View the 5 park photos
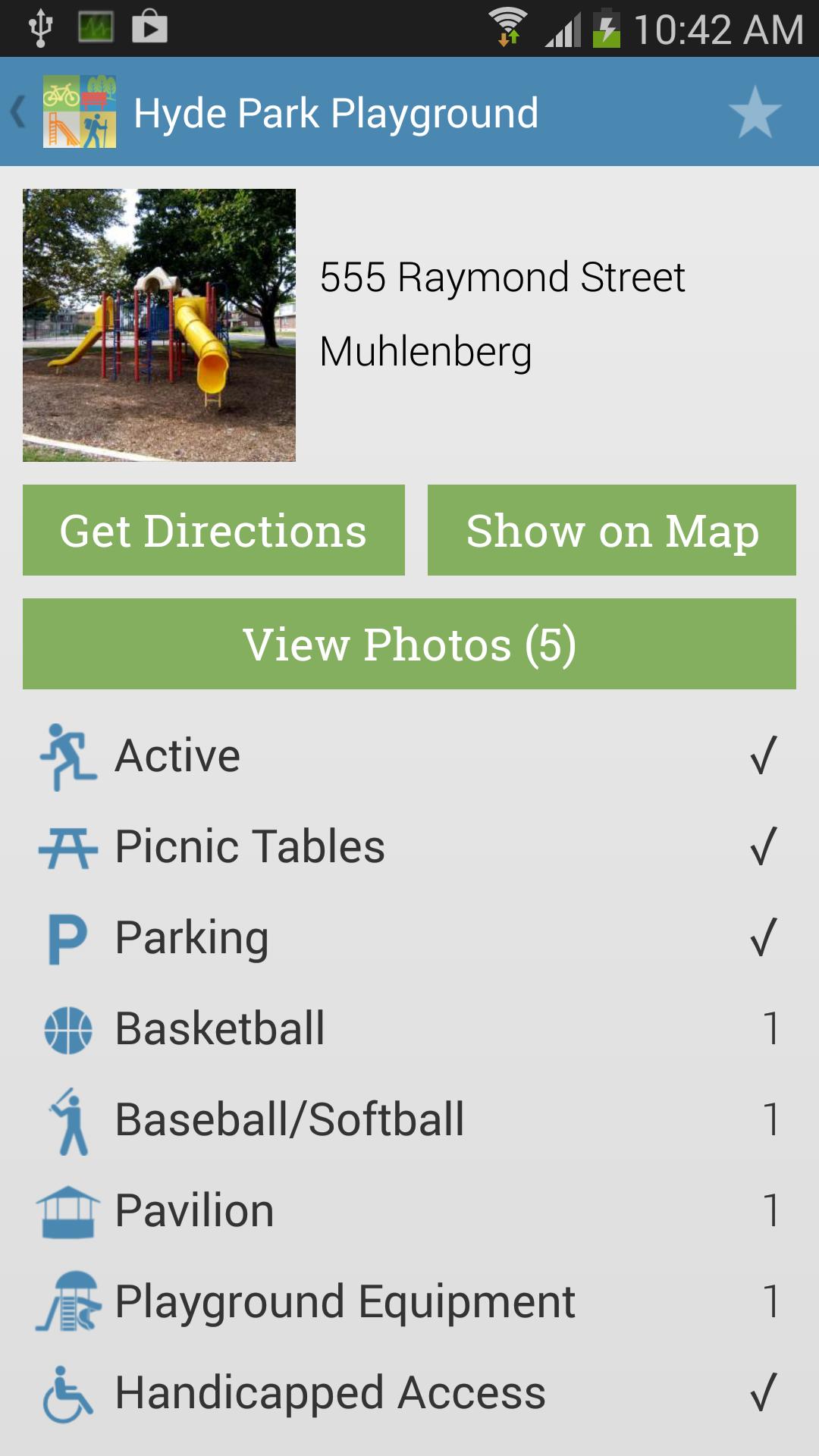 pyautogui.click(x=409, y=644)
